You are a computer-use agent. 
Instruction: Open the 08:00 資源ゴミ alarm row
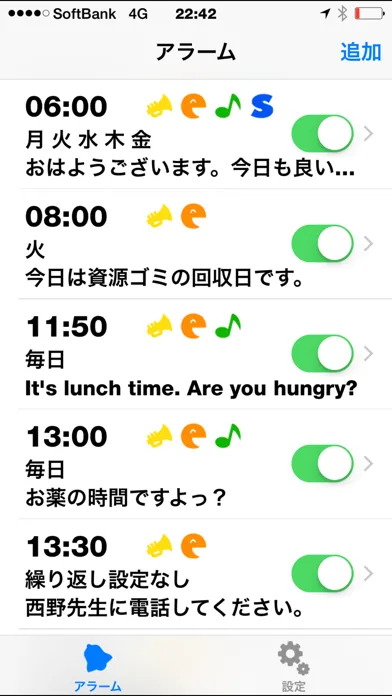[x=196, y=244]
